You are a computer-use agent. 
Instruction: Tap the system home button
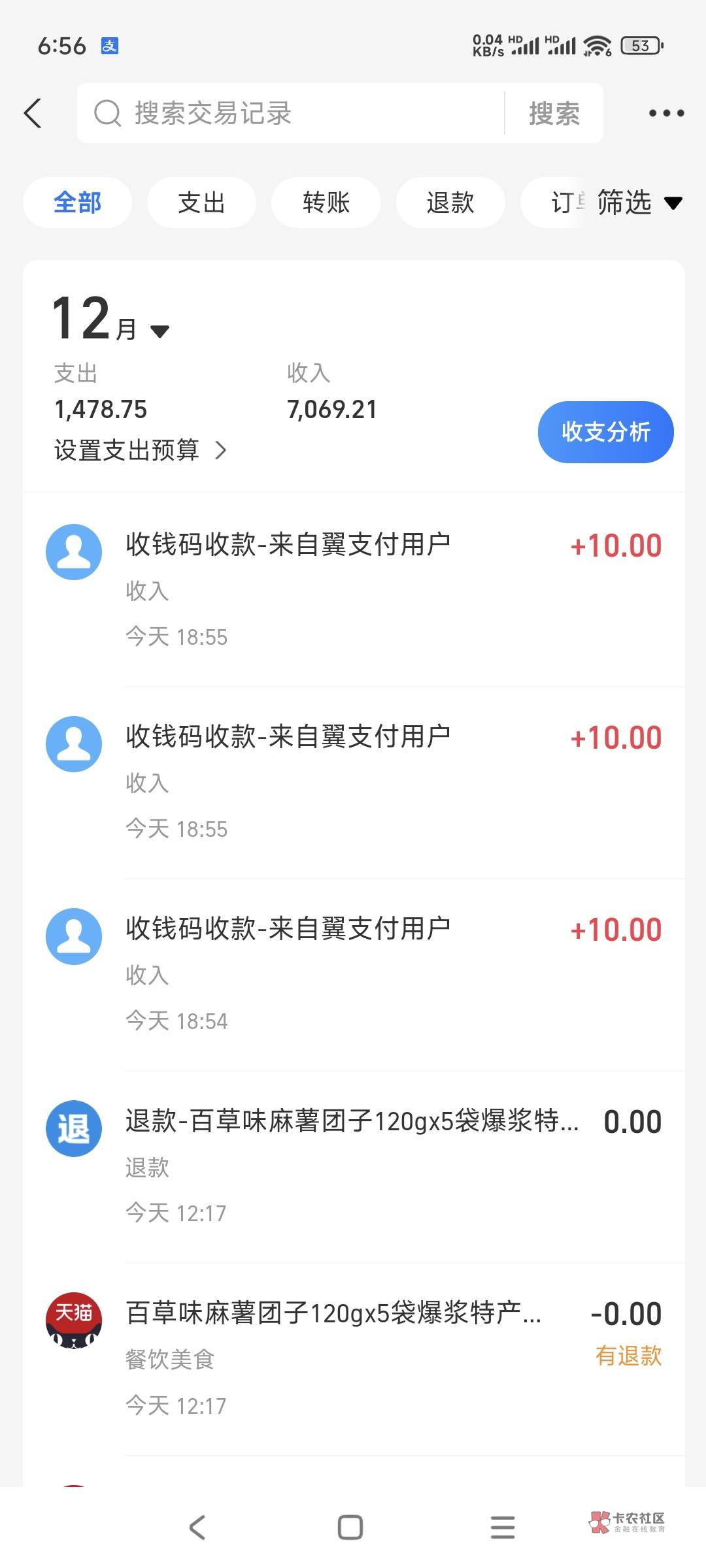click(350, 1527)
